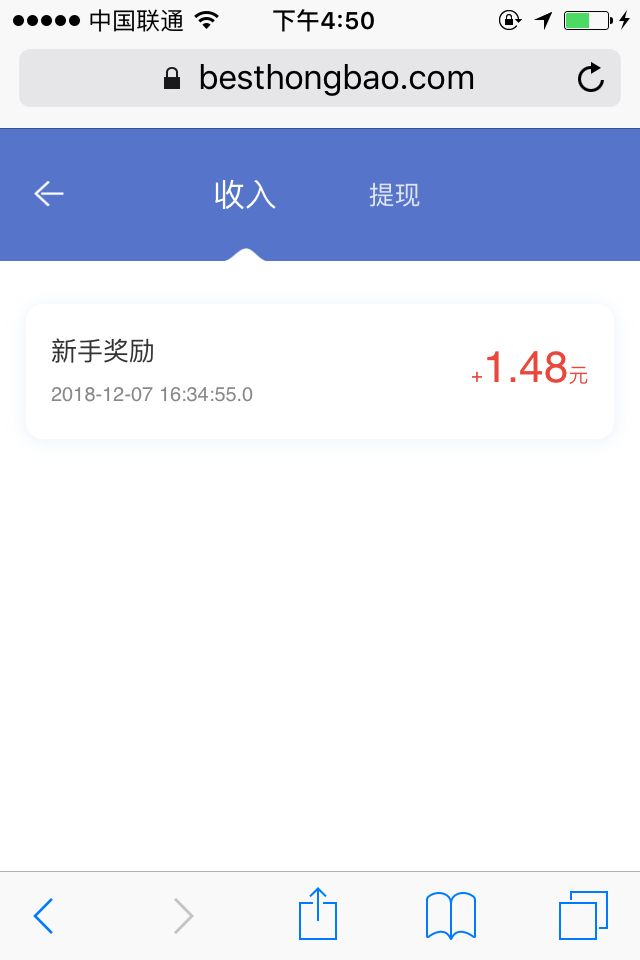The image size is (640, 960).
Task: Go back using the white arrow
Action: click(x=49, y=194)
